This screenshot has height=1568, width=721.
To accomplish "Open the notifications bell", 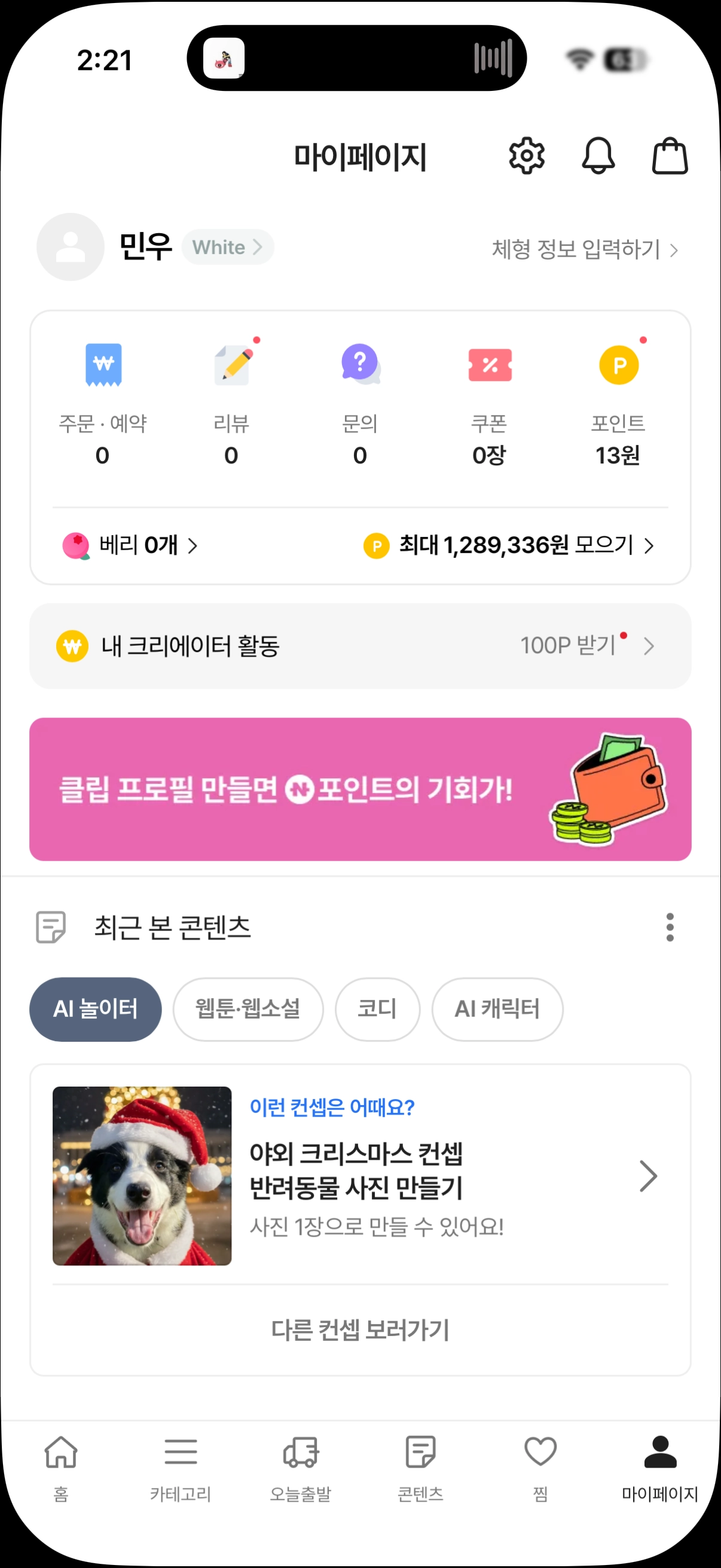I will pyautogui.click(x=598, y=157).
